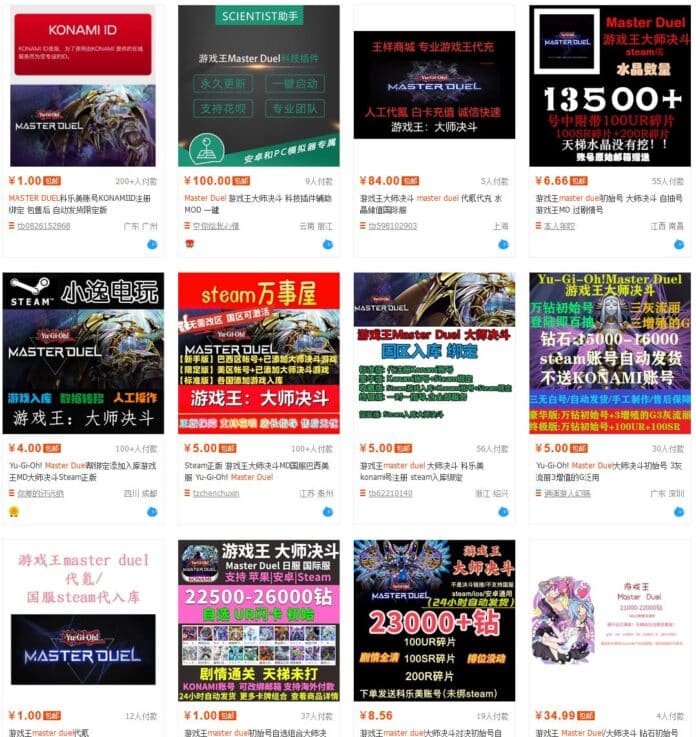Viewport: 696px width, 737px height.
Task: Open the ¥5.00 steam万事屋 listing
Action: (x=258, y=340)
